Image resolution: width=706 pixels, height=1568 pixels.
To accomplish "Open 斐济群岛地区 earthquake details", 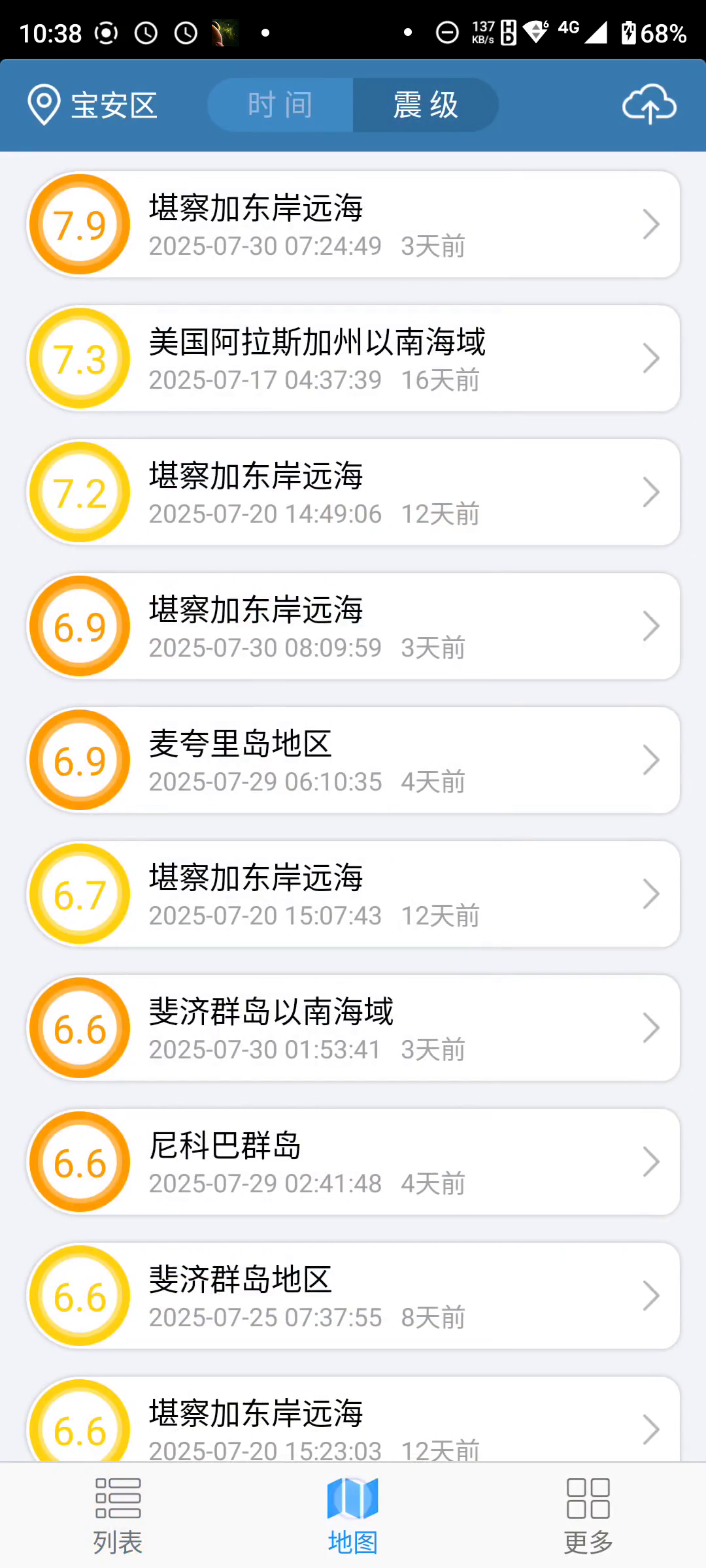I will [x=353, y=1296].
